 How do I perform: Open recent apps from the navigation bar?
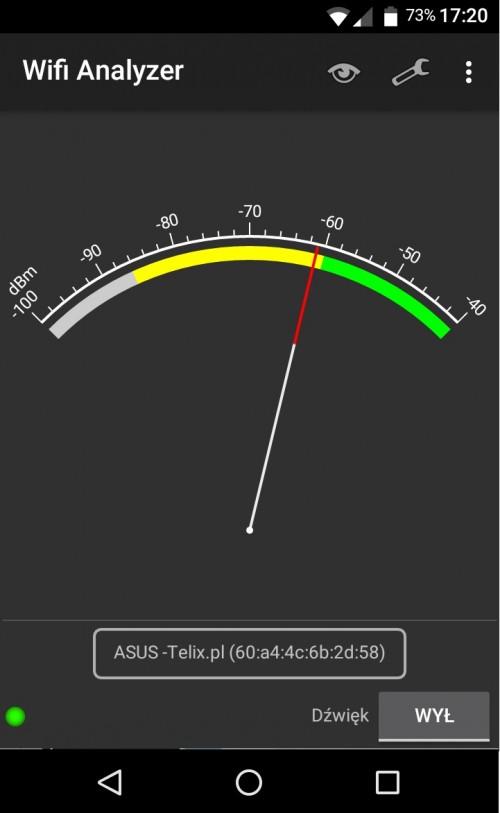tap(387, 782)
